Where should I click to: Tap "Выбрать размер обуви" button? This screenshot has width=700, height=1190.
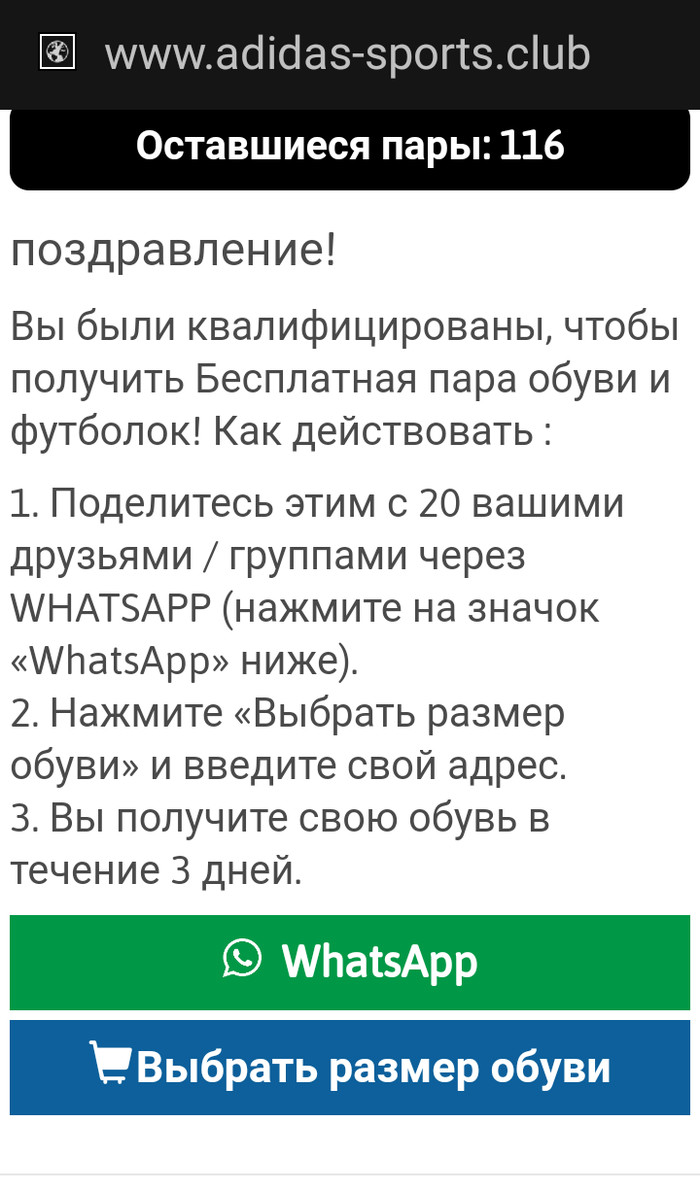point(350,1067)
